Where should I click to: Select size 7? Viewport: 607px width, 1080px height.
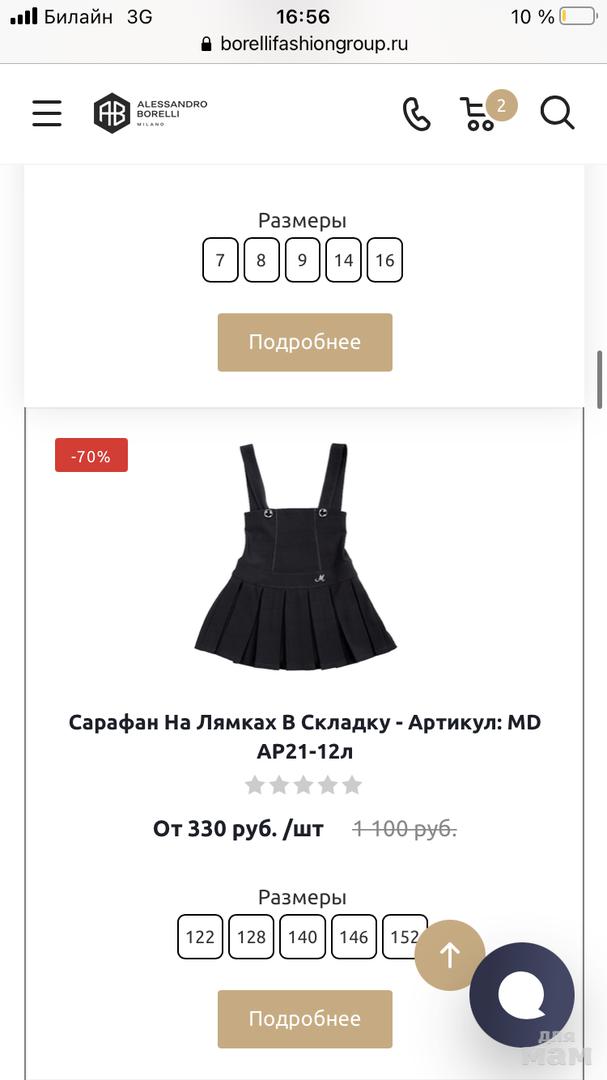tap(220, 261)
